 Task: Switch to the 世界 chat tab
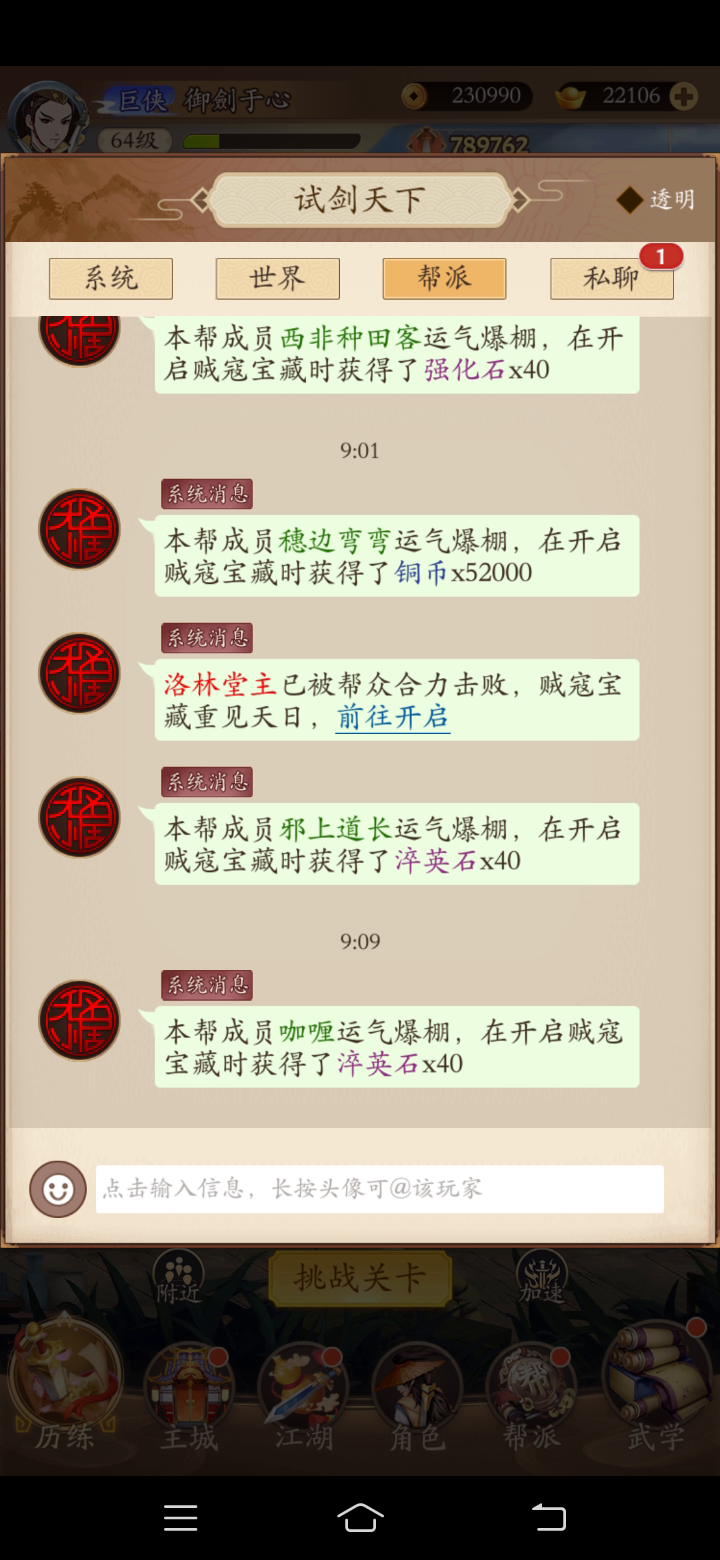277,279
